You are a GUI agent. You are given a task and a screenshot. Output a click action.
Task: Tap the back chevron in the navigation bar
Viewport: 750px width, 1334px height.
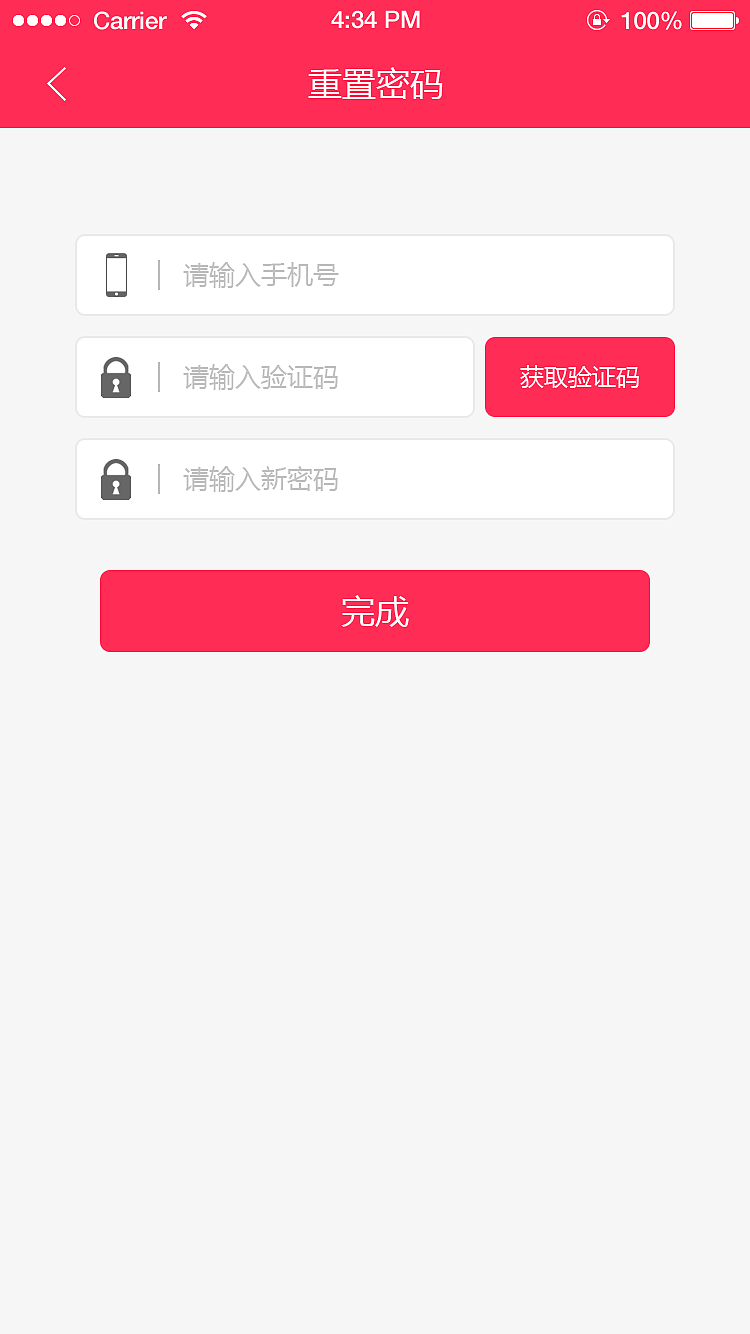click(56, 84)
